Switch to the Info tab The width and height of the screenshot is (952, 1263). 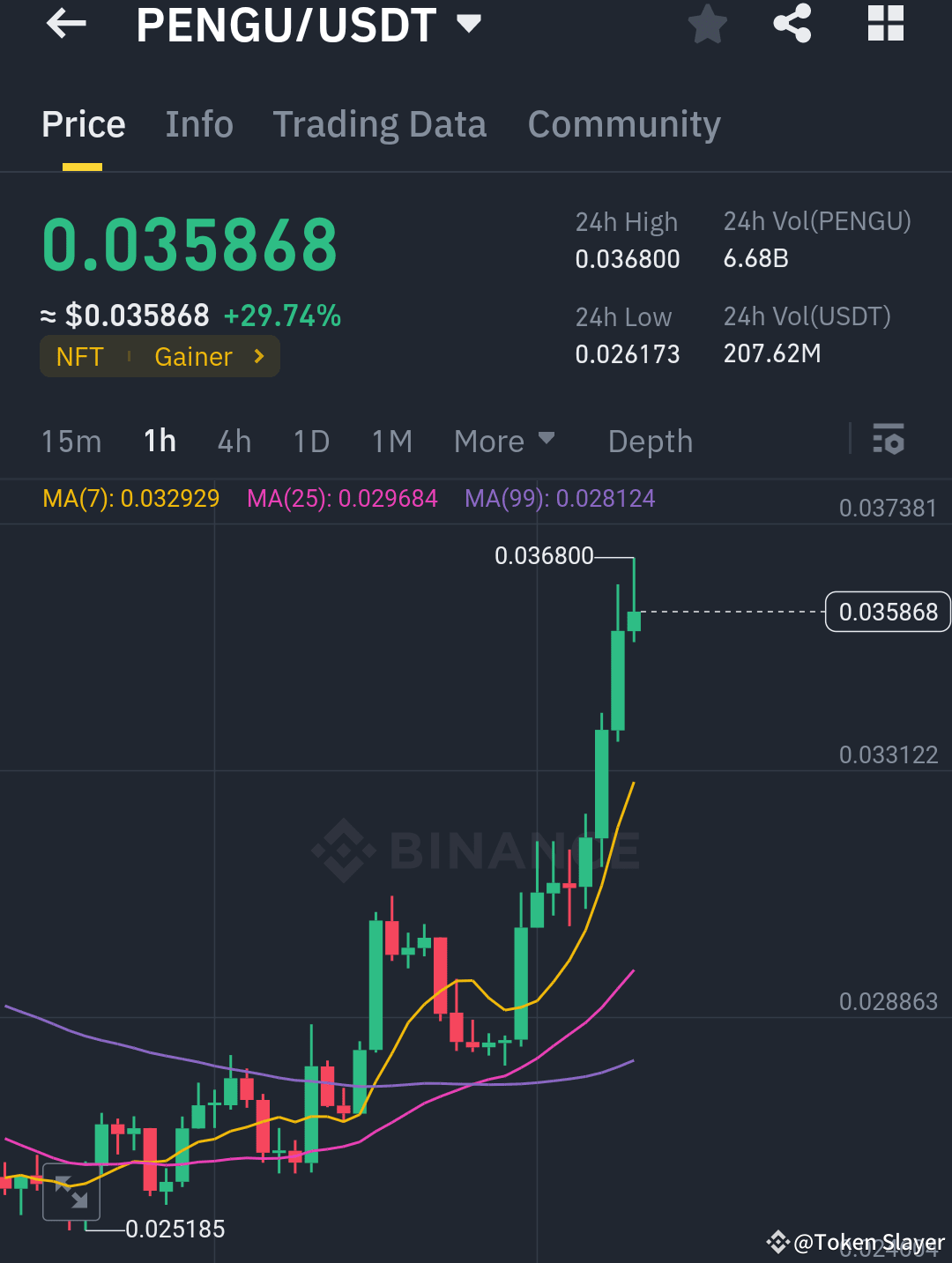click(x=199, y=124)
